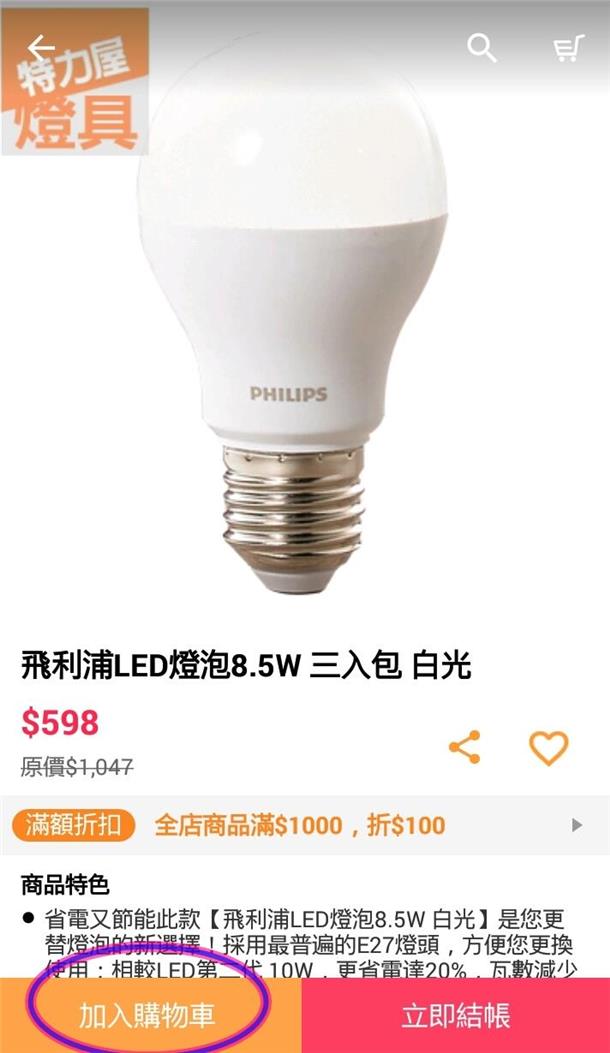This screenshot has height=1053, width=610.
Task: Open the 滿額折扣 promotion details
Action: click(304, 825)
